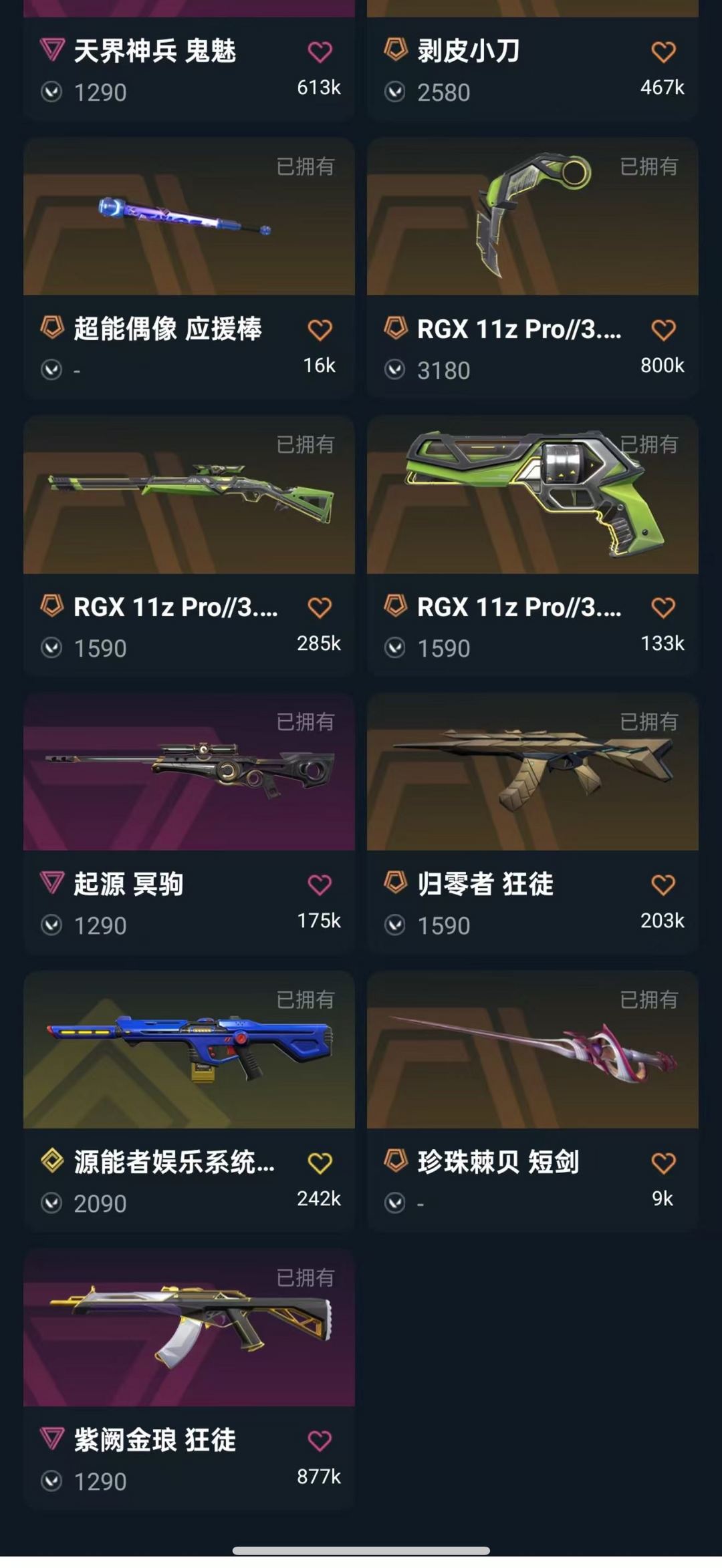View the 归零者 狂徒 skin card
The height and width of the screenshot is (1568, 722).
tap(533, 824)
